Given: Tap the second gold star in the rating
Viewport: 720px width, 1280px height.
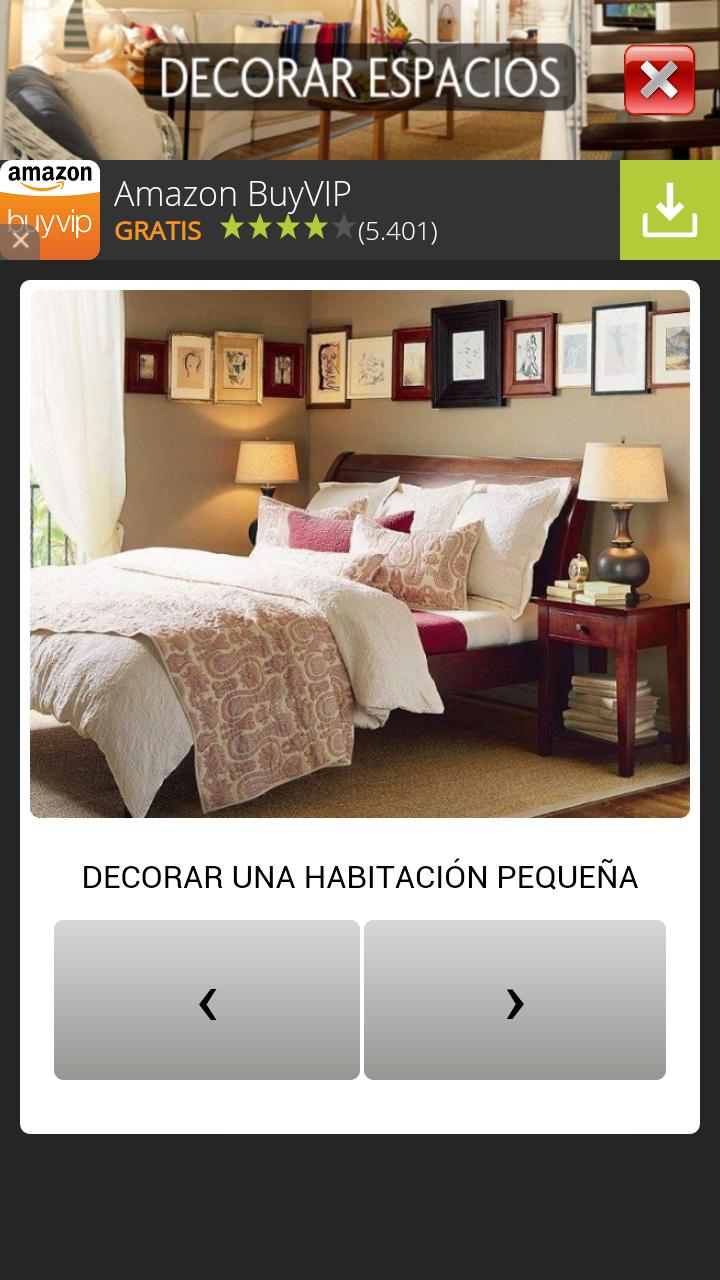Looking at the screenshot, I should [262, 230].
